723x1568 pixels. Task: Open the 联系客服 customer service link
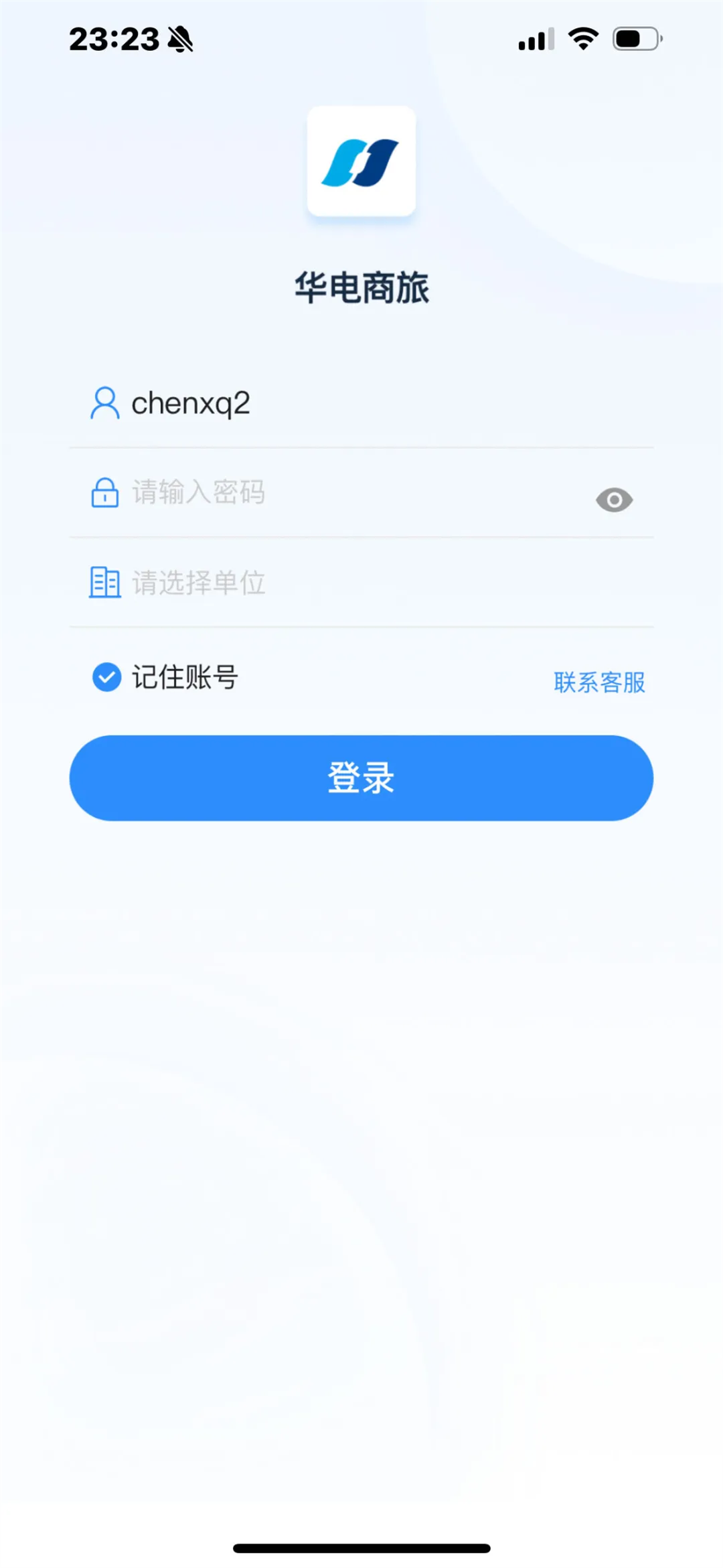pos(599,683)
